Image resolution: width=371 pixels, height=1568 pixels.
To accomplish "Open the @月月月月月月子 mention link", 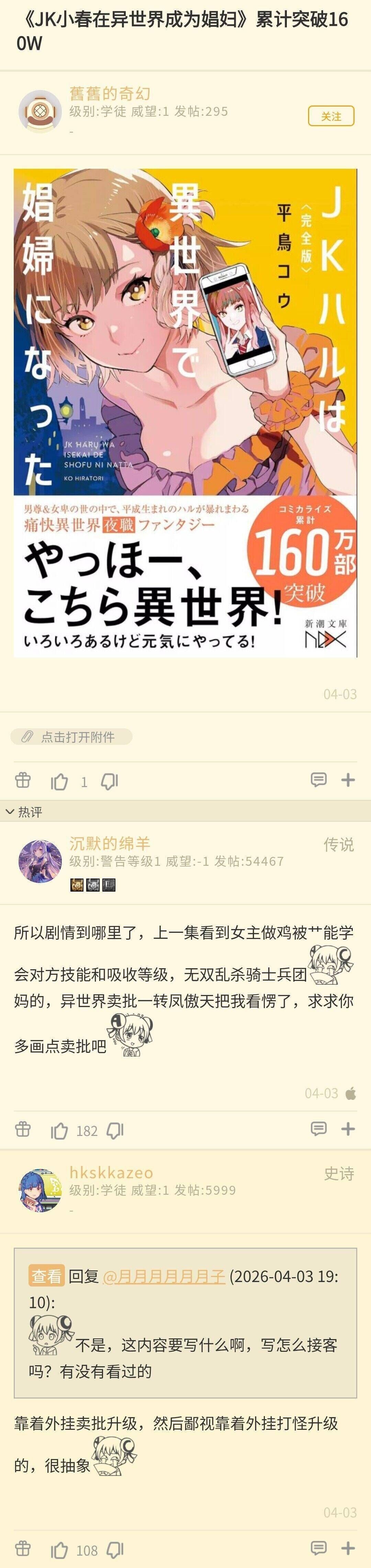I will [164, 1276].
